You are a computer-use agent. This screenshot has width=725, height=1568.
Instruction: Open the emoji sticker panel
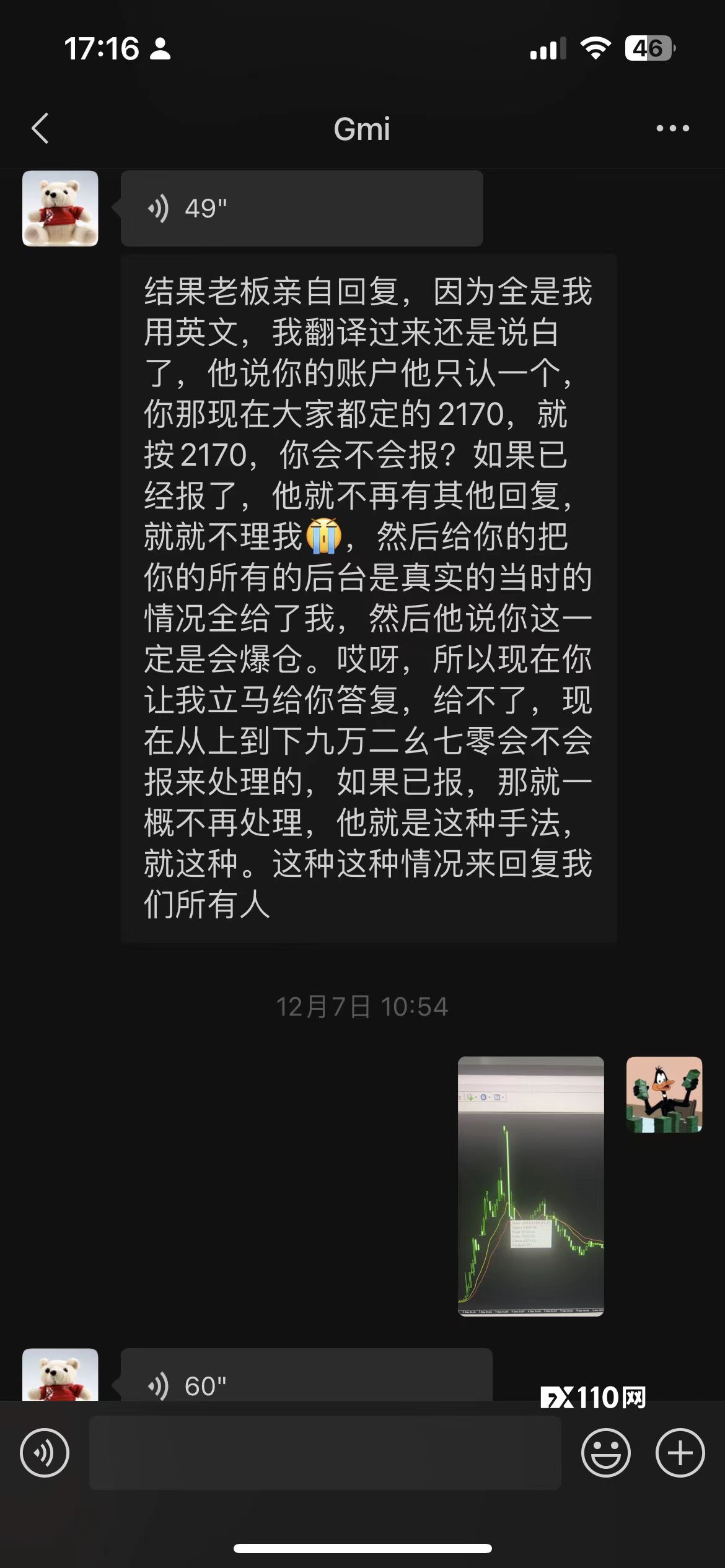pyautogui.click(x=605, y=1452)
